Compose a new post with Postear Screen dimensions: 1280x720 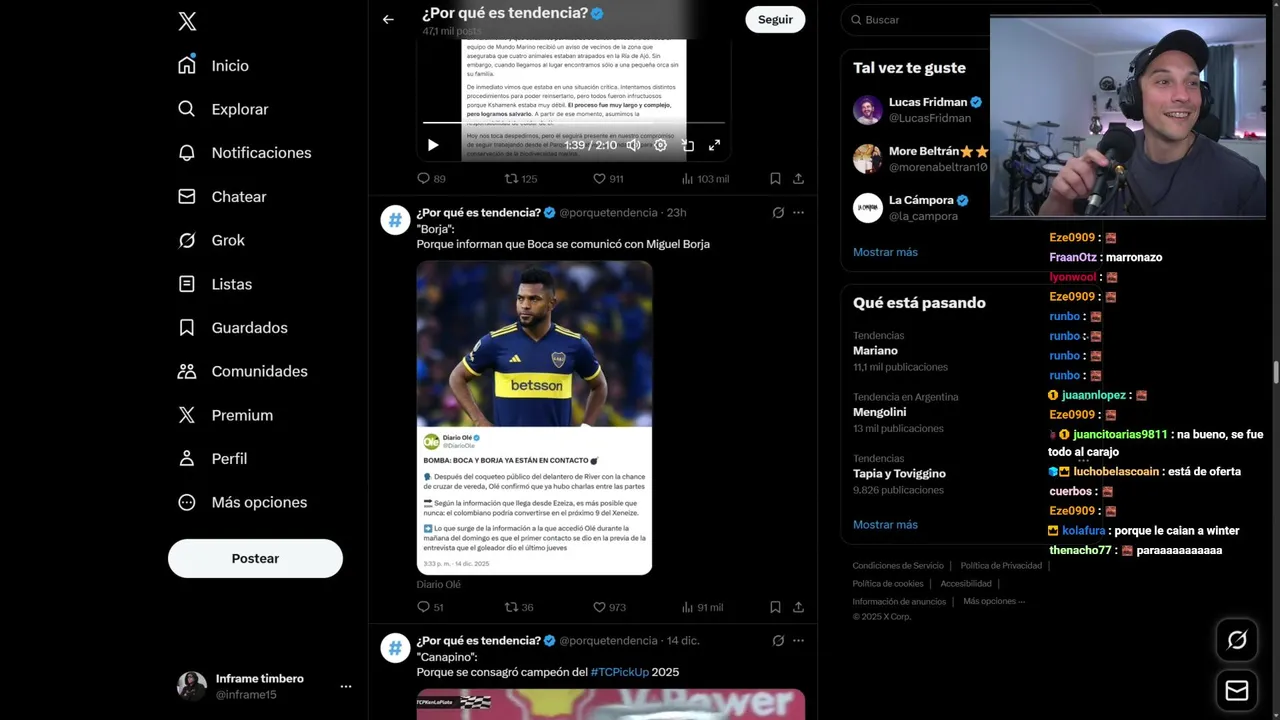click(x=255, y=558)
